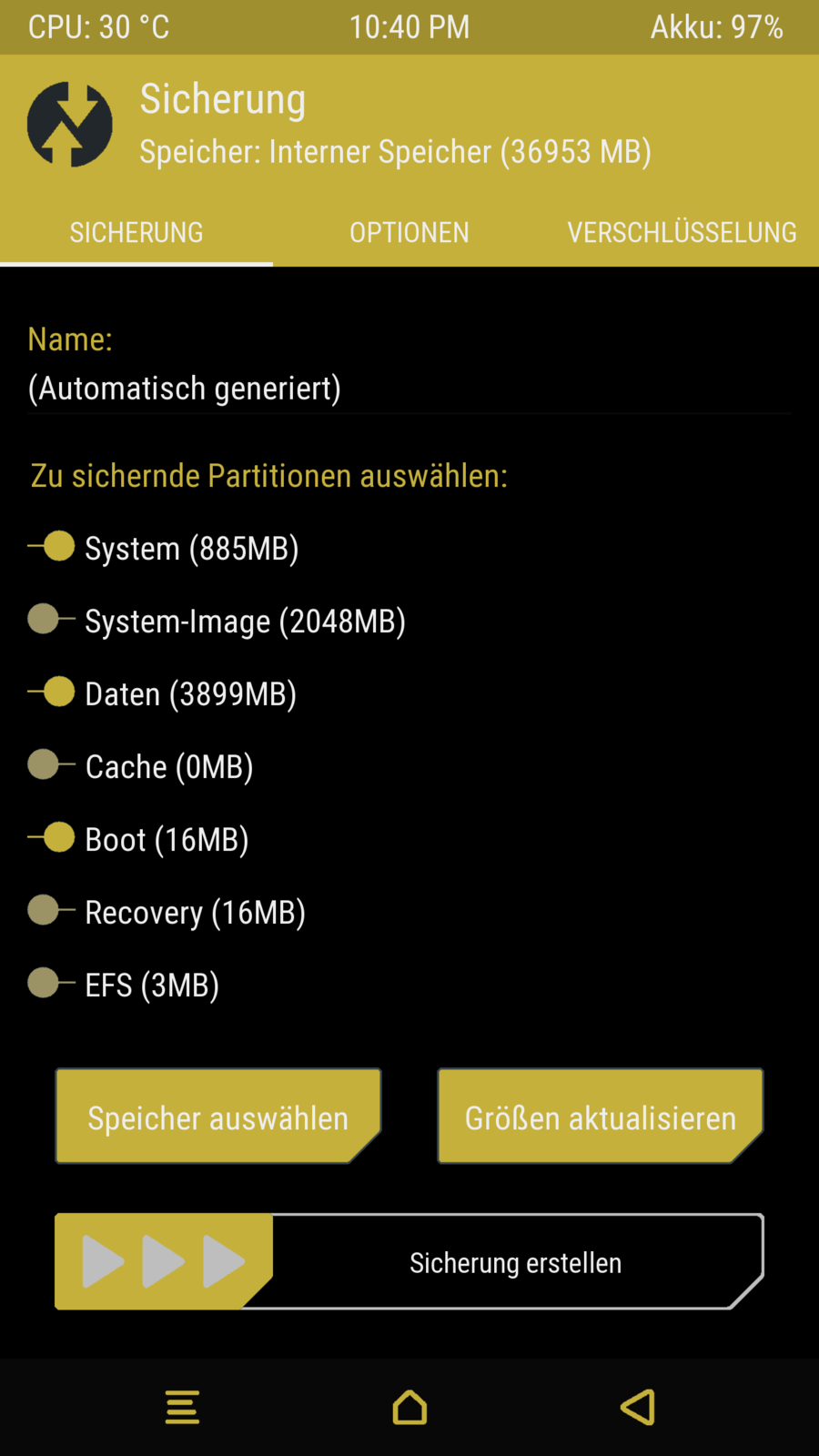Go to TWRP home screen

coord(409,1407)
